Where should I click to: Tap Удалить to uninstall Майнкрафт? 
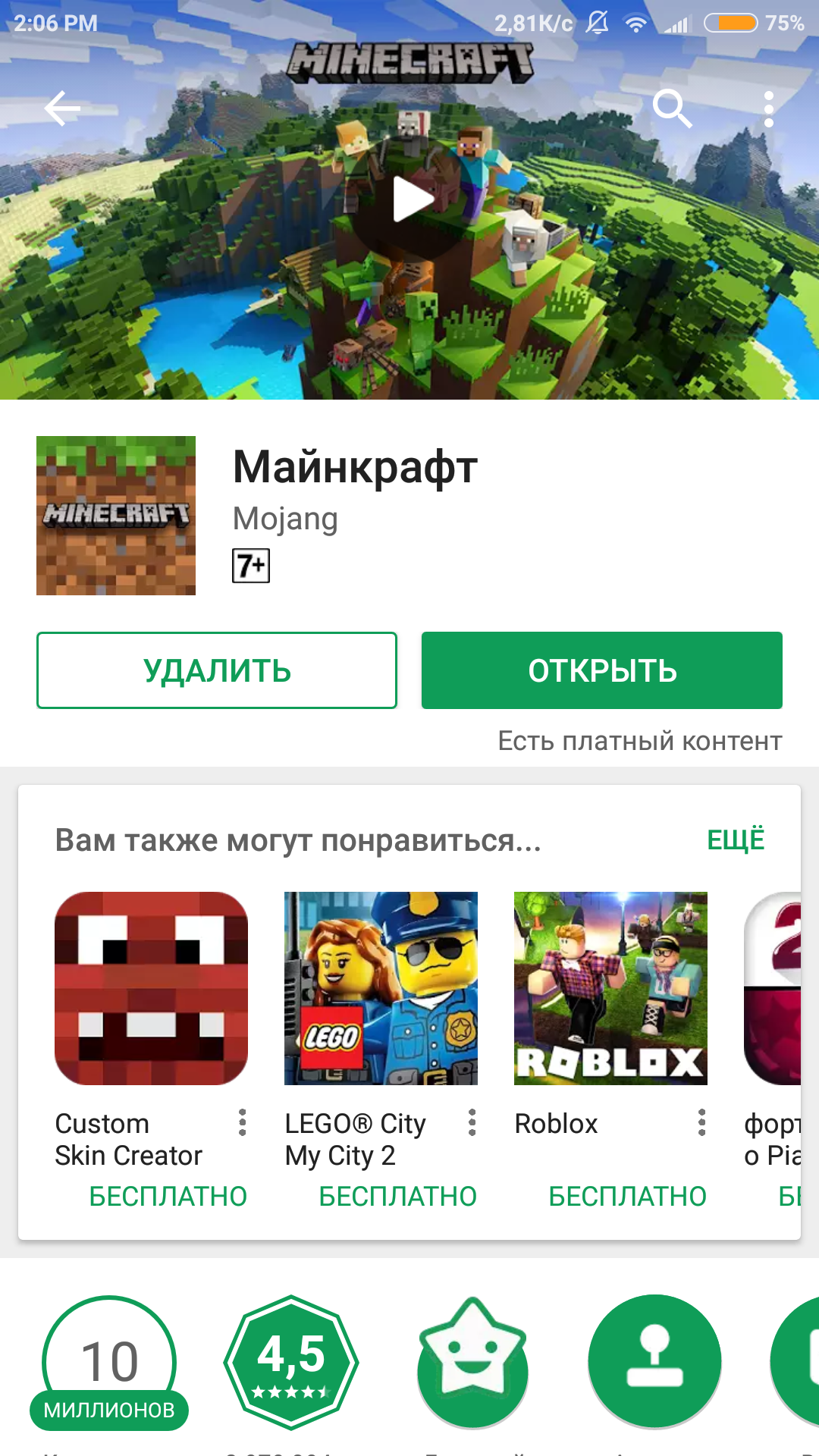click(x=217, y=670)
